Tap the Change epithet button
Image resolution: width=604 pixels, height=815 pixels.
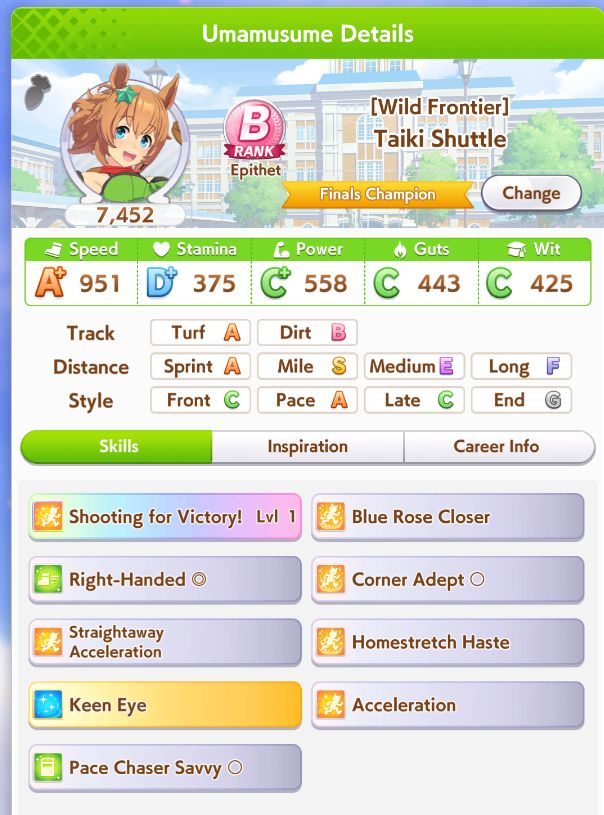click(531, 193)
